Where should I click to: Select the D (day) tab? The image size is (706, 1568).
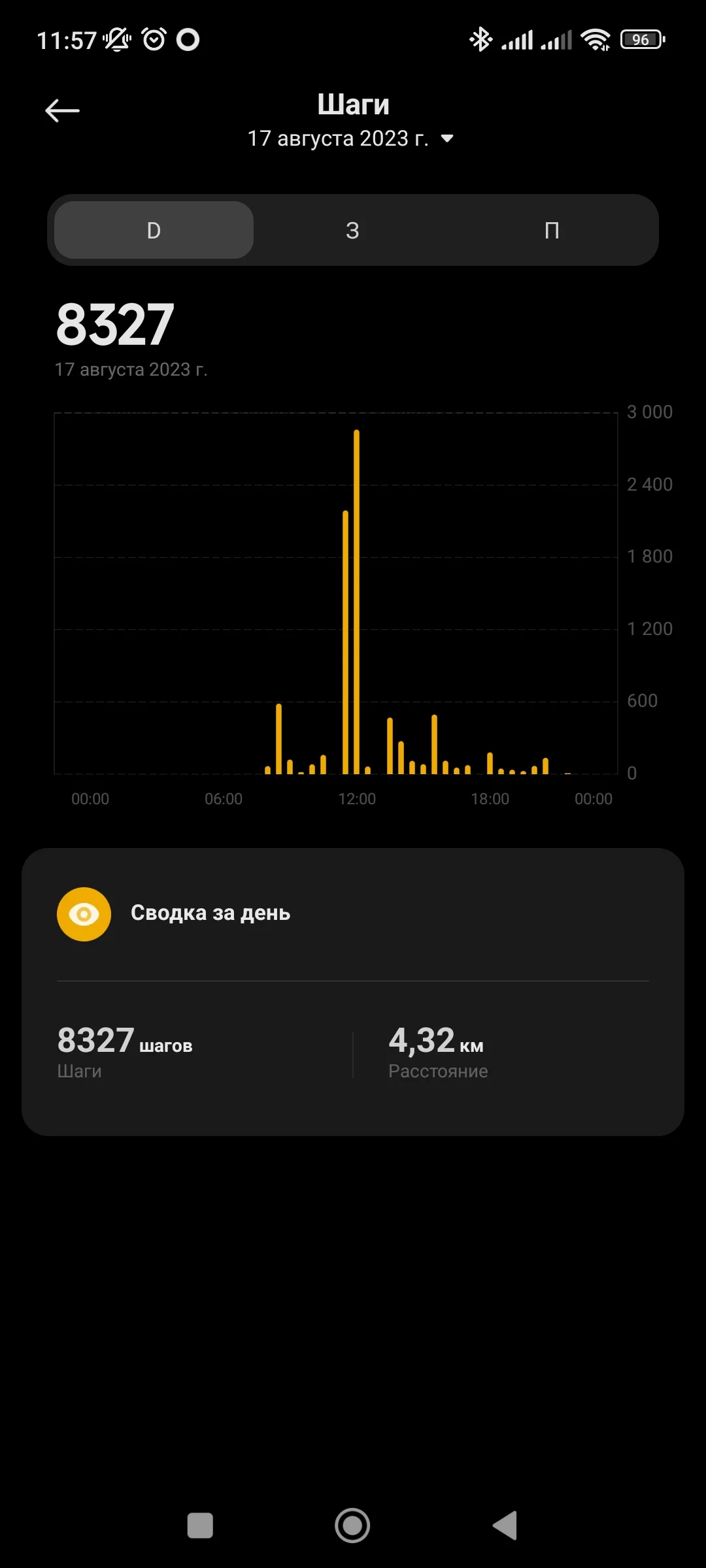(152, 230)
